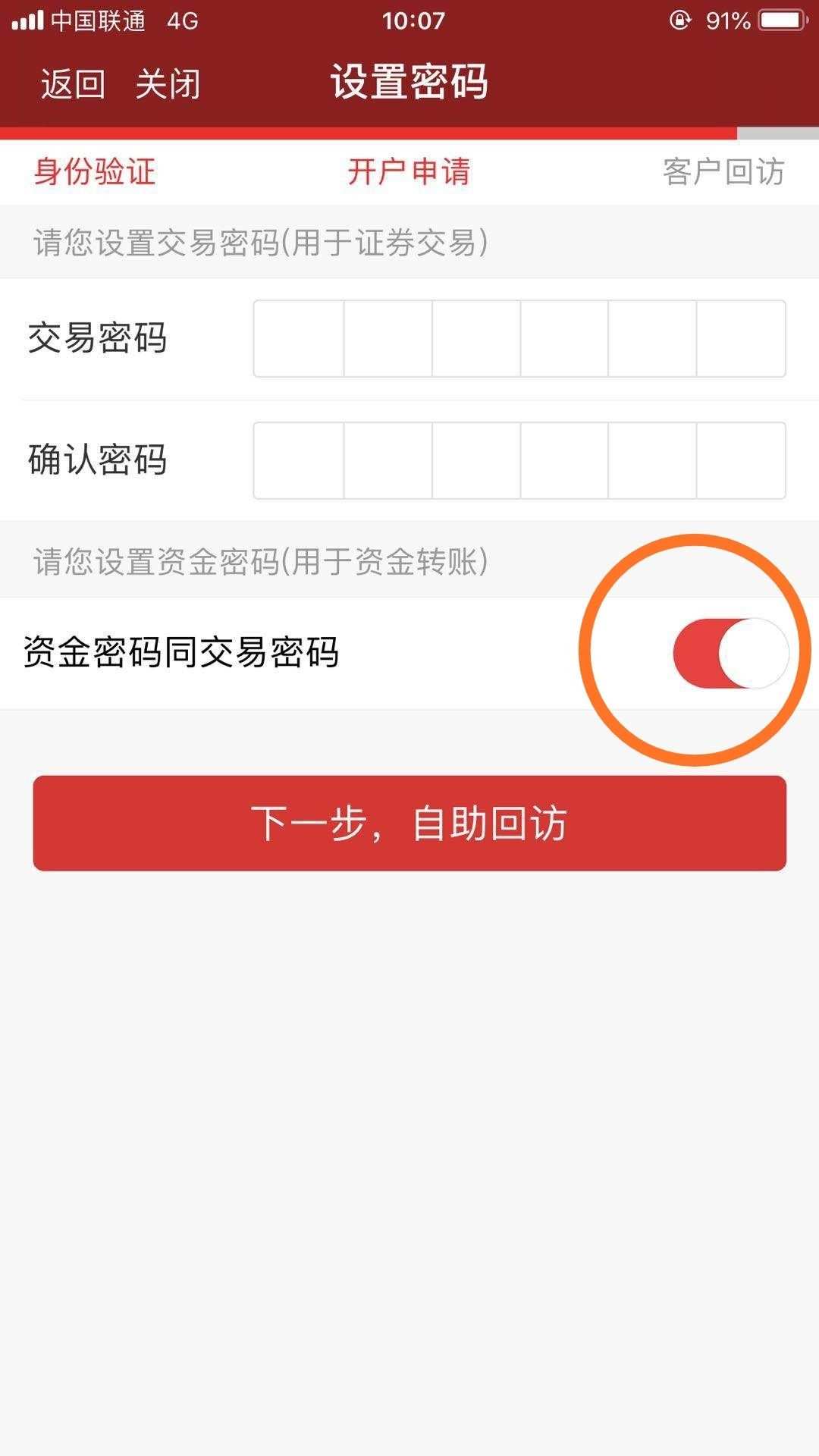Image resolution: width=819 pixels, height=1456 pixels.
Task: Focus the 确认密码 input boxes
Action: [519, 460]
